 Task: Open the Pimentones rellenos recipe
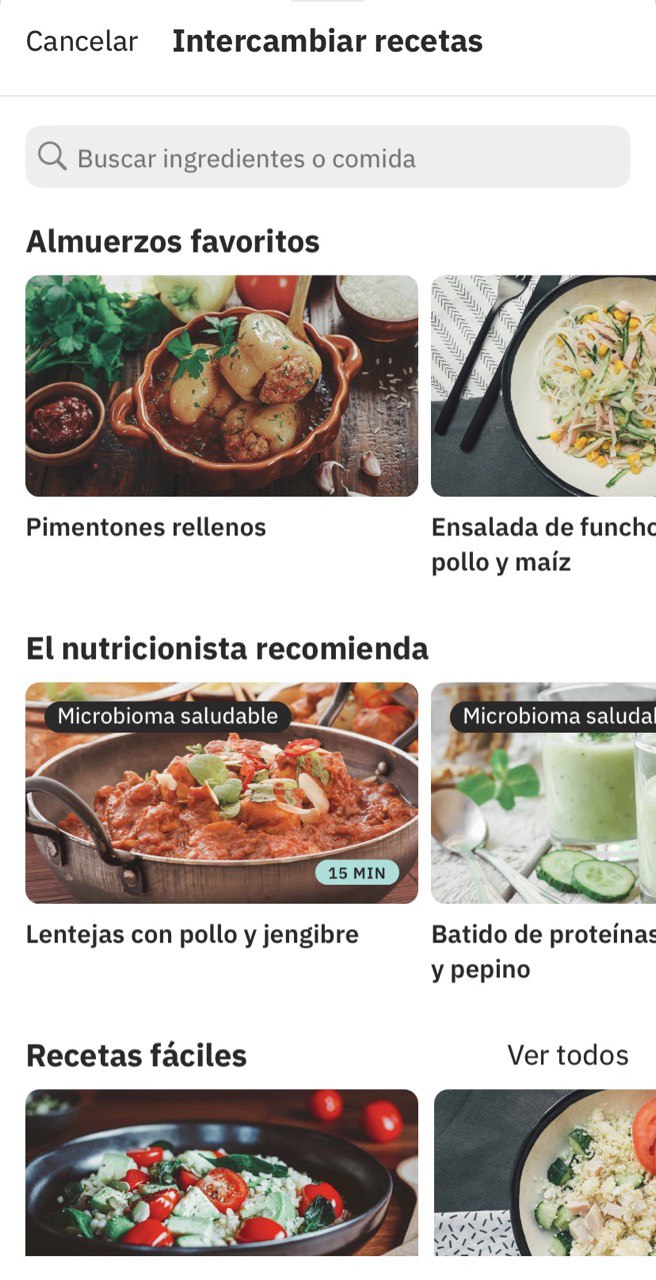point(221,386)
